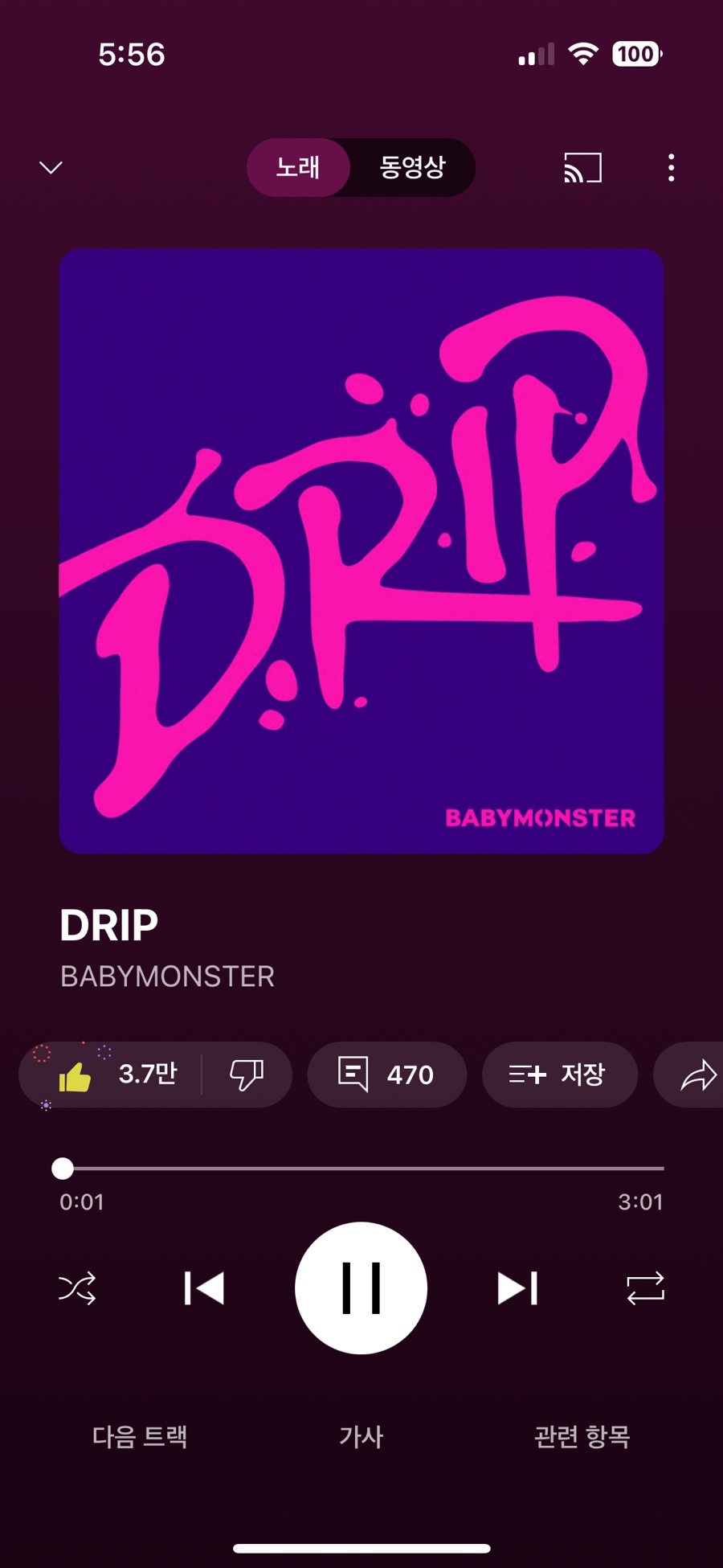
Task: Share the song DRIP
Action: click(x=696, y=1075)
